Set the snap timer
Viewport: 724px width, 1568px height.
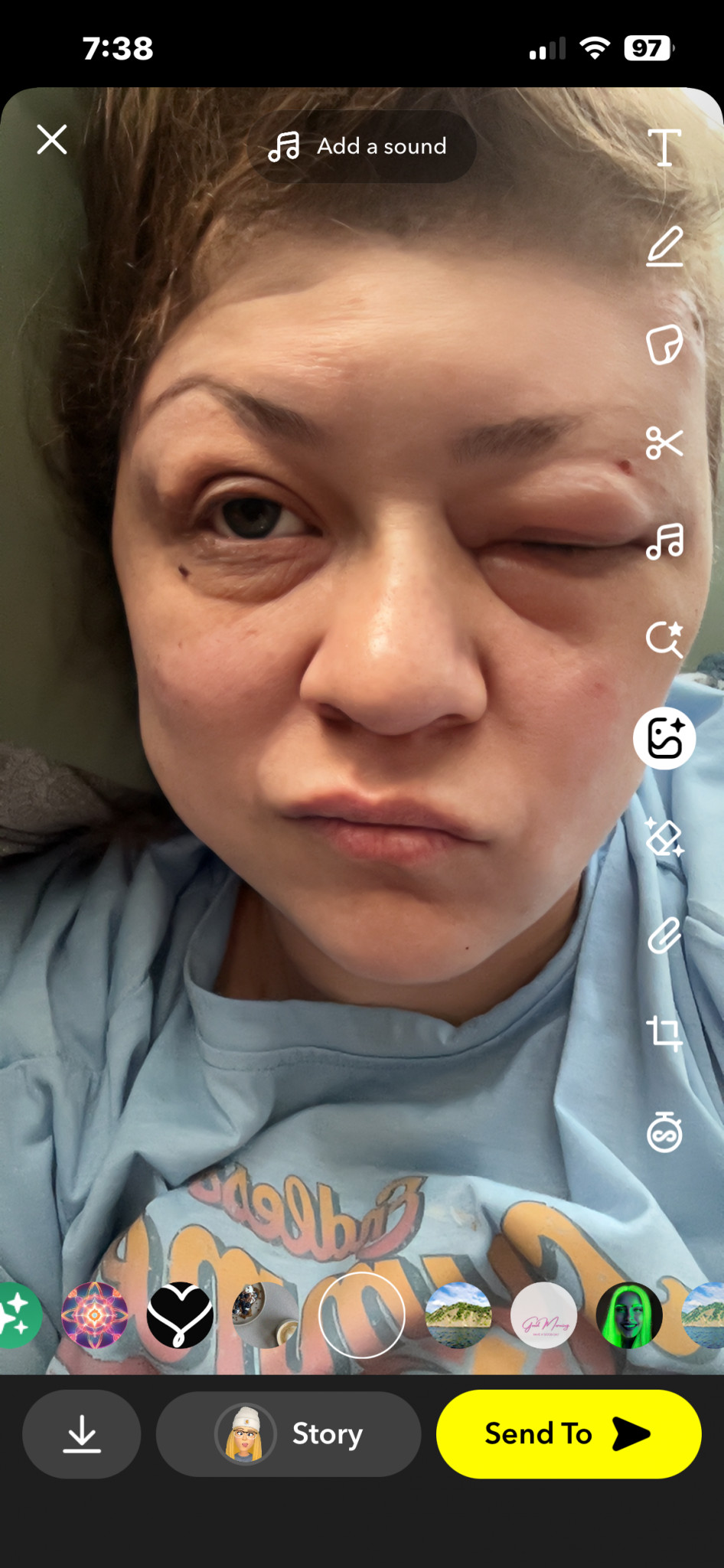click(x=664, y=1132)
